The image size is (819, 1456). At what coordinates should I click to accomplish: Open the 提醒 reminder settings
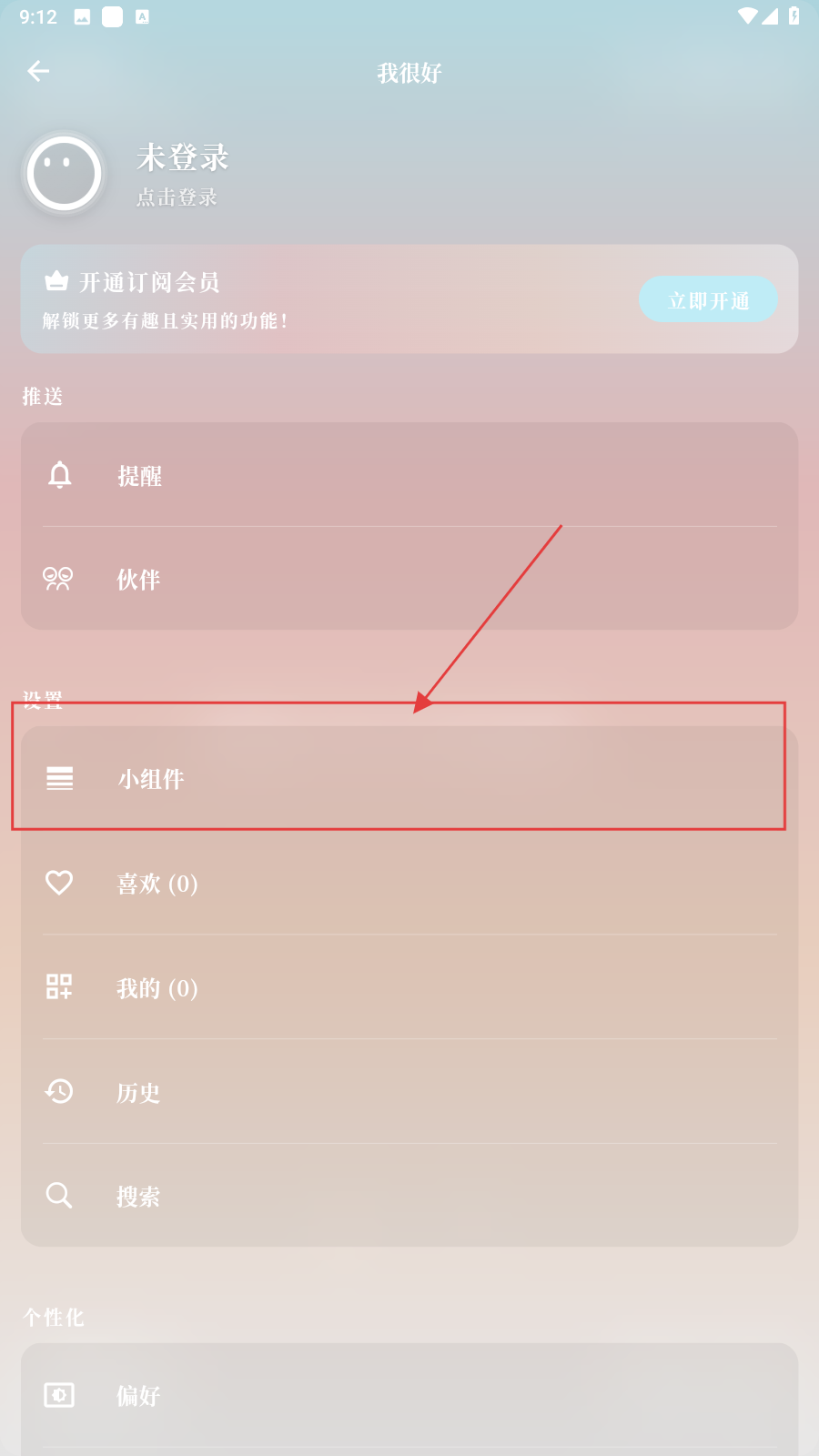click(x=409, y=475)
